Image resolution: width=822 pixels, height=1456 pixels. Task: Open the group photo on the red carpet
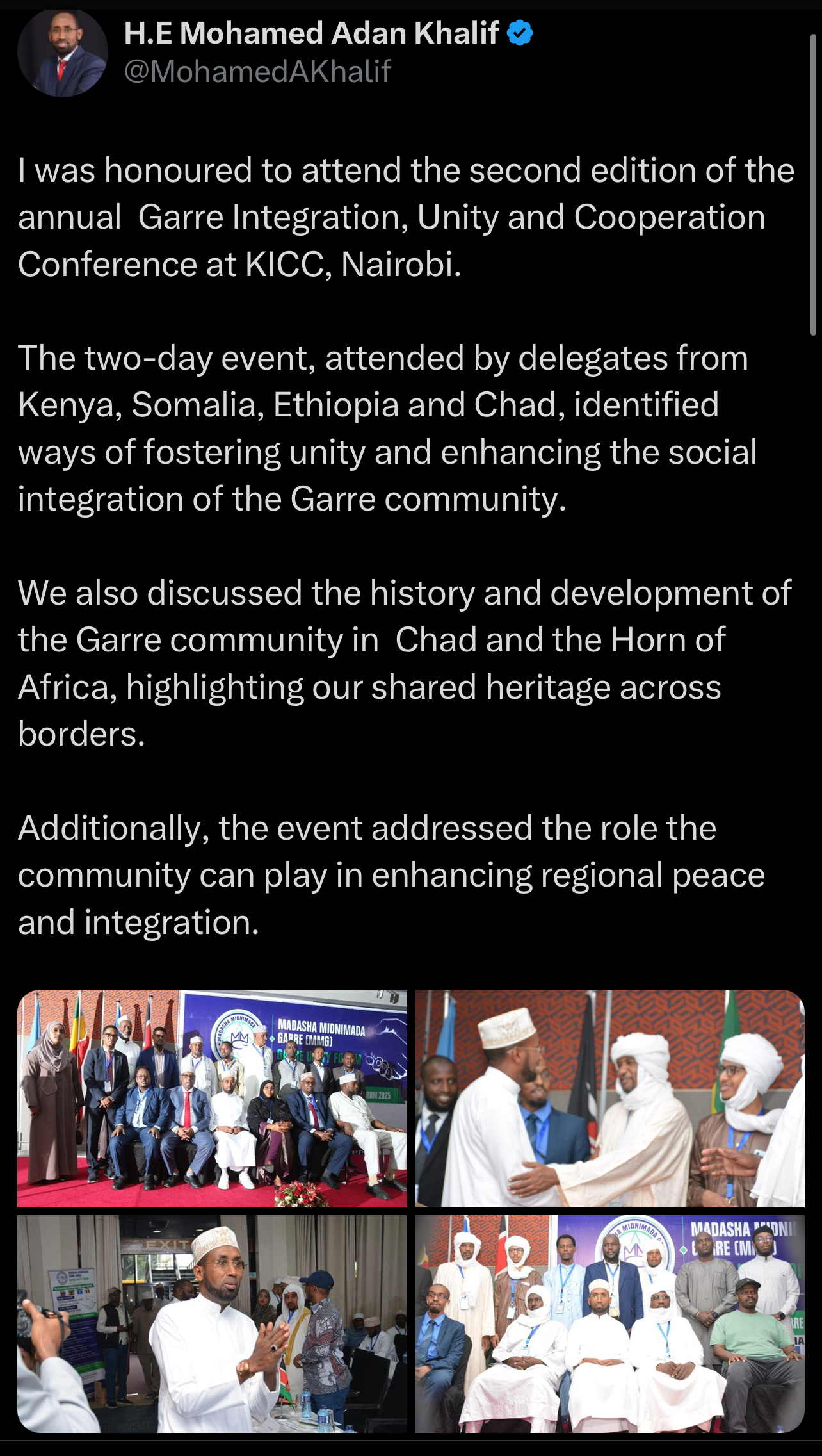click(212, 1099)
